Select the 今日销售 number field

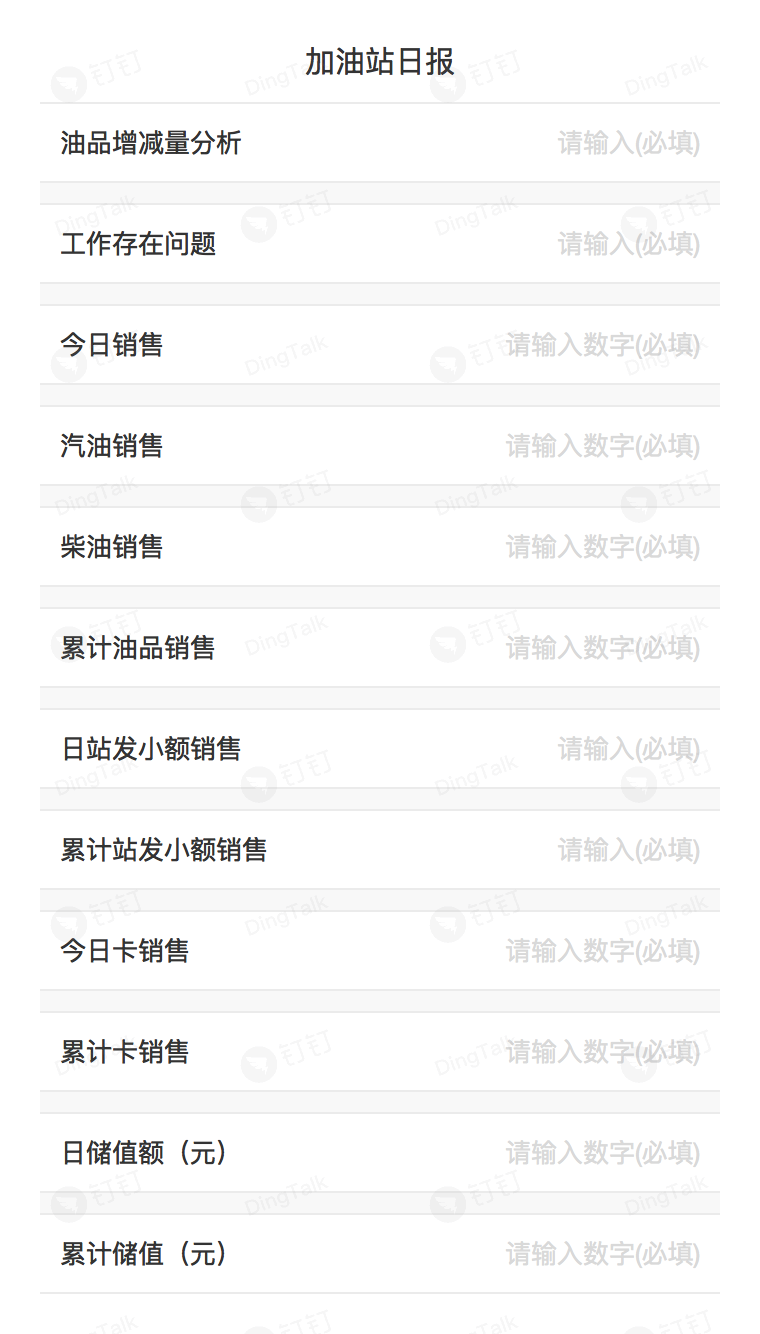click(380, 345)
